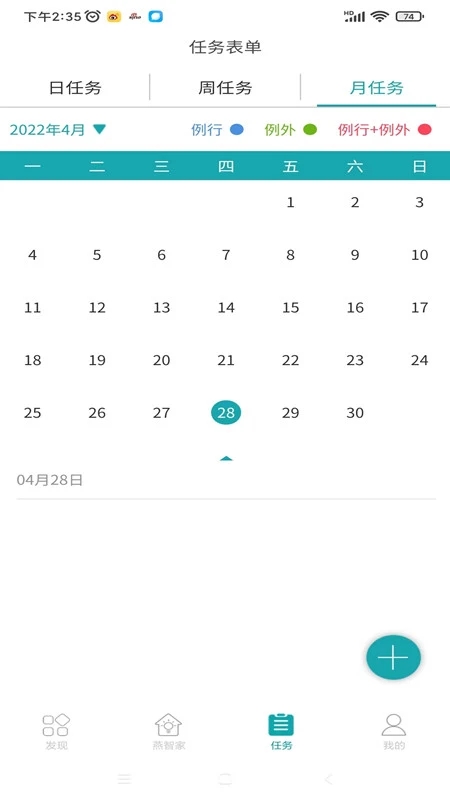
Task: Pick the 28th highlighted date
Action: coord(226,413)
